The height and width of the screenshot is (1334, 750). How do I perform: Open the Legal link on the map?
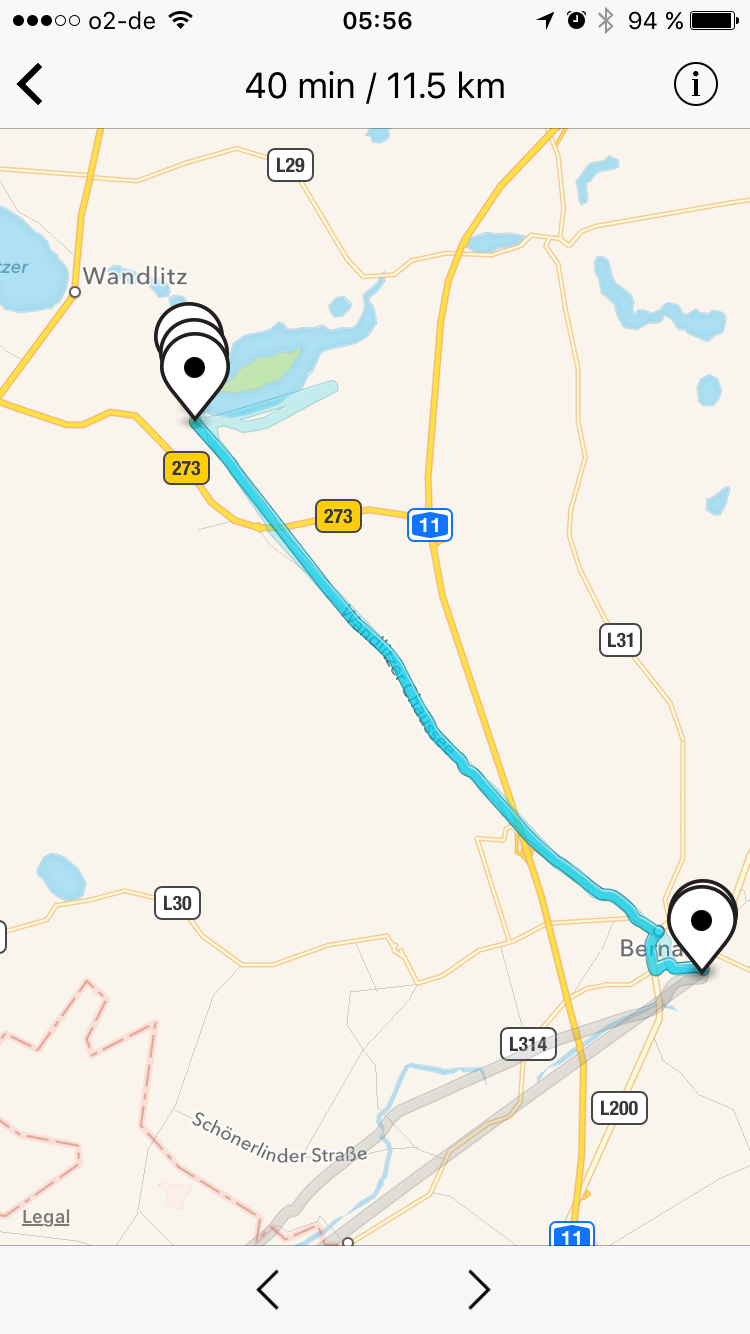(x=46, y=1217)
